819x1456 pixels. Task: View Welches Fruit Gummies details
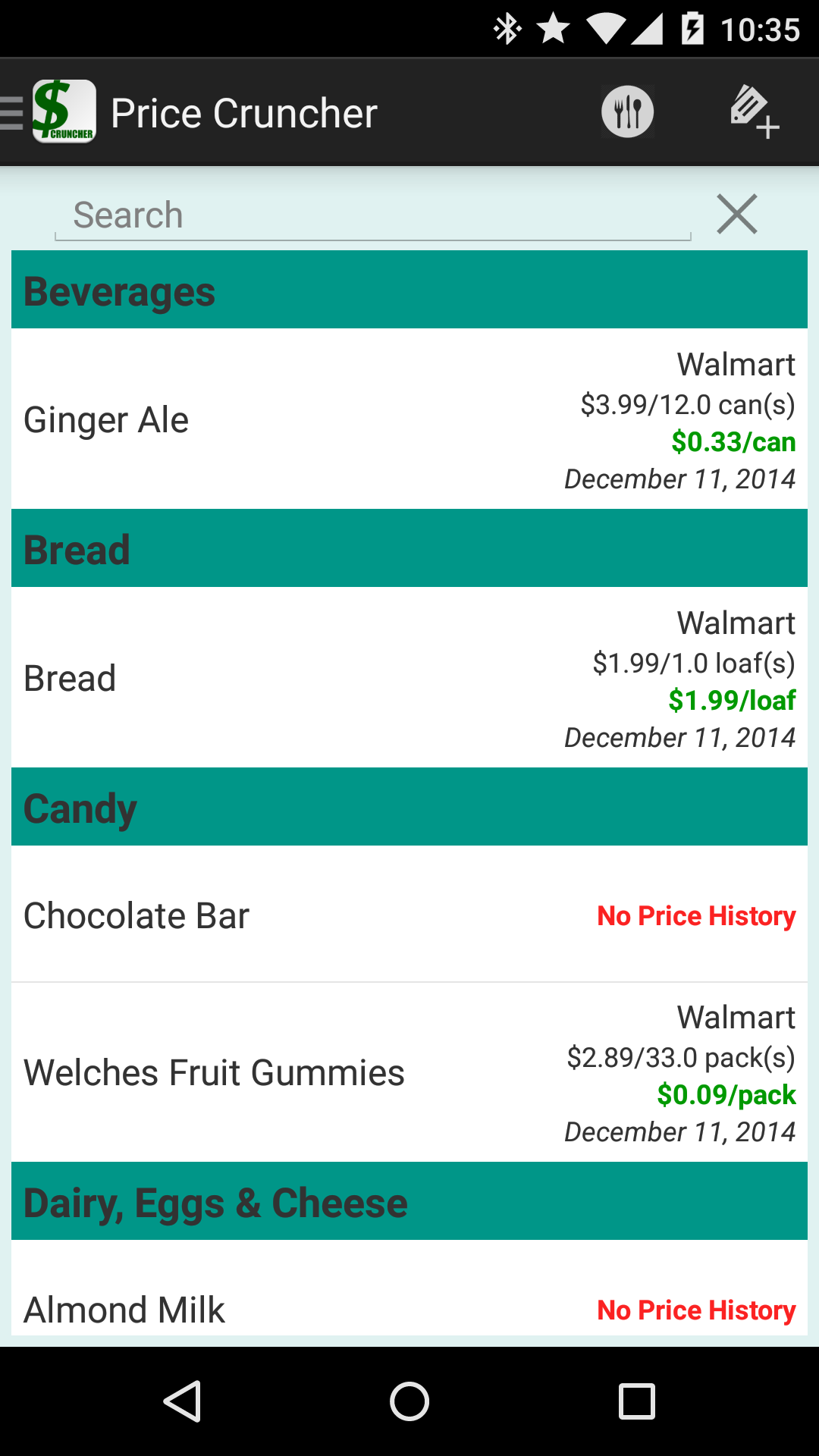(409, 1073)
